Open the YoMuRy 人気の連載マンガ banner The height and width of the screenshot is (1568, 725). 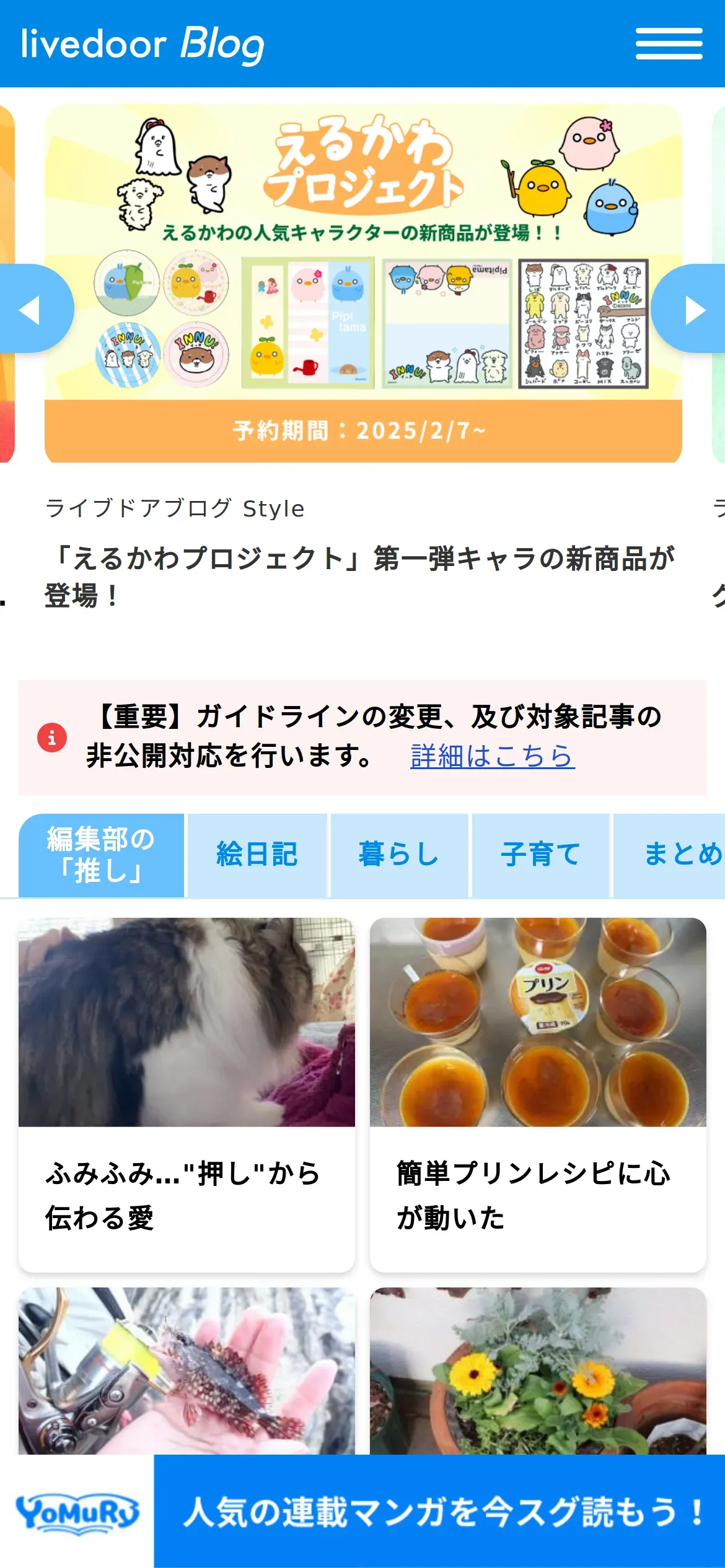tap(439, 1511)
